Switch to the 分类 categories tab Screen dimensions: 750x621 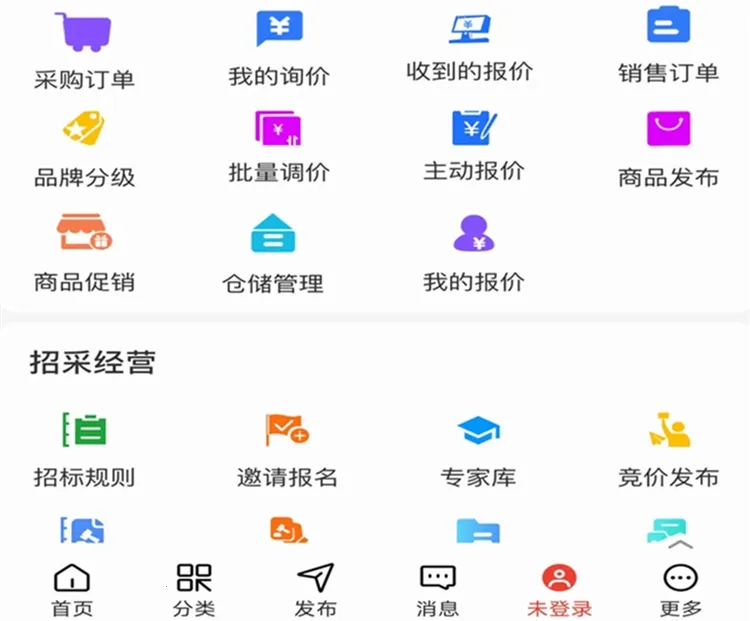[194, 590]
